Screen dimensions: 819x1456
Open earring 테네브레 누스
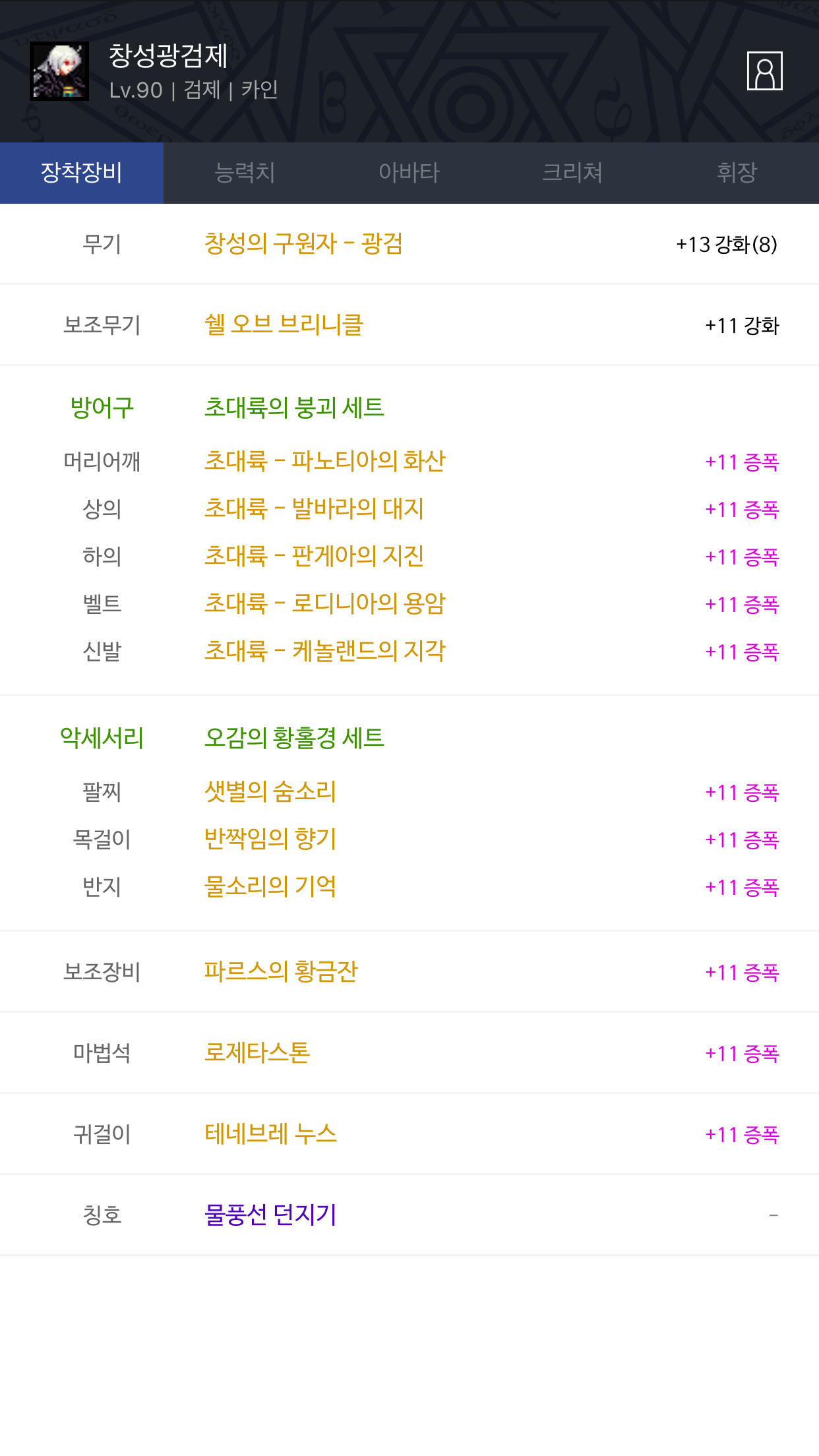click(270, 1134)
